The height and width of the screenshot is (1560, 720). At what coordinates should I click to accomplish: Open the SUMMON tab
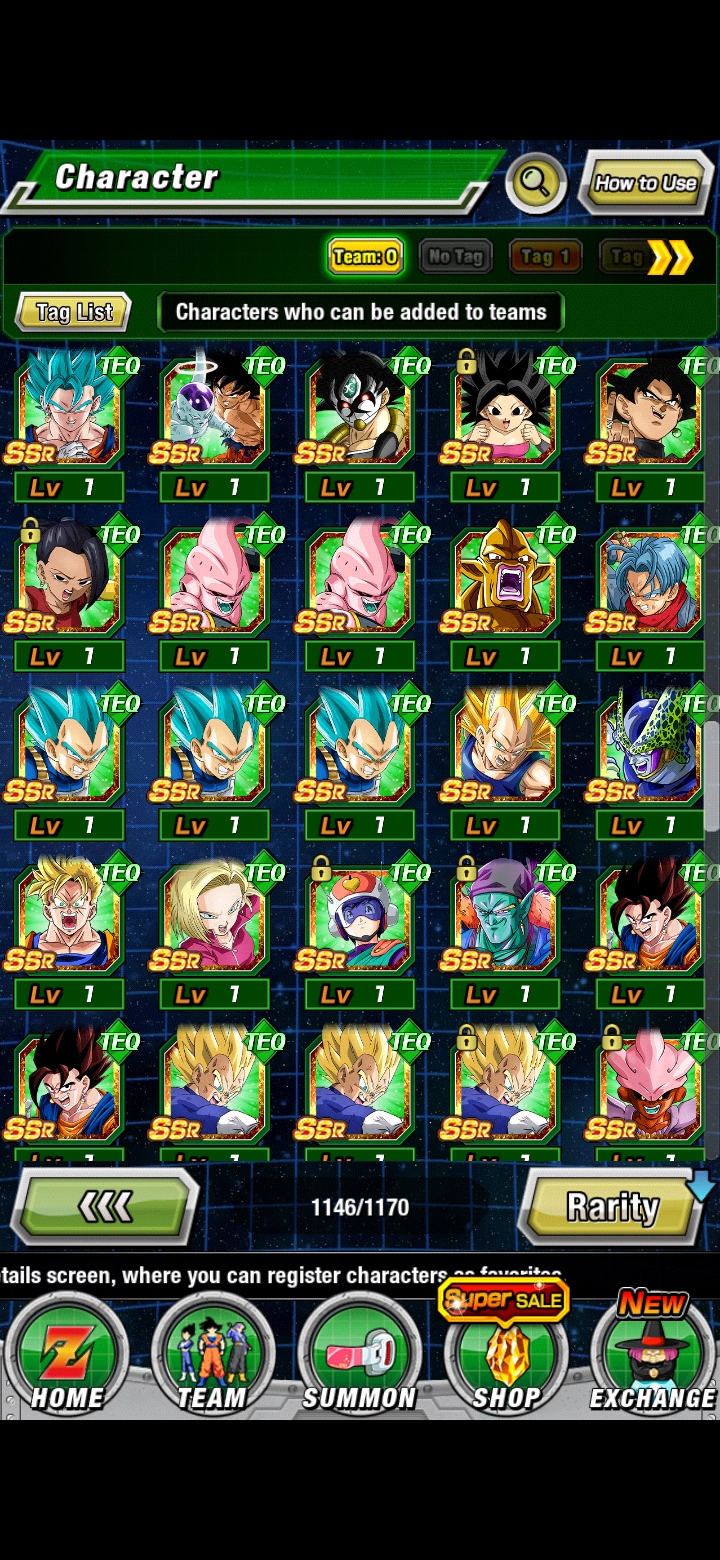coord(359,1355)
